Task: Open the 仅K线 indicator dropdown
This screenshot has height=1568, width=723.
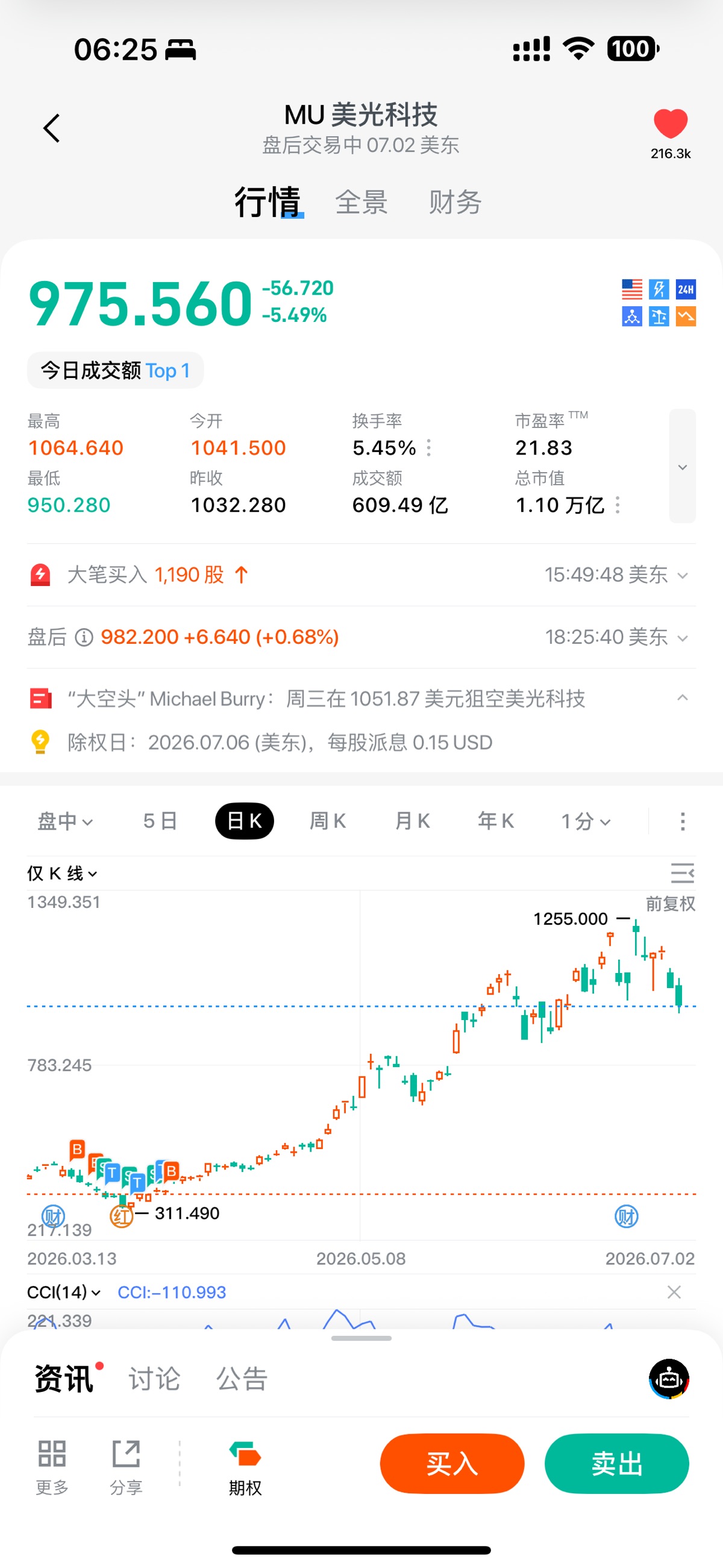Action: pyautogui.click(x=62, y=874)
